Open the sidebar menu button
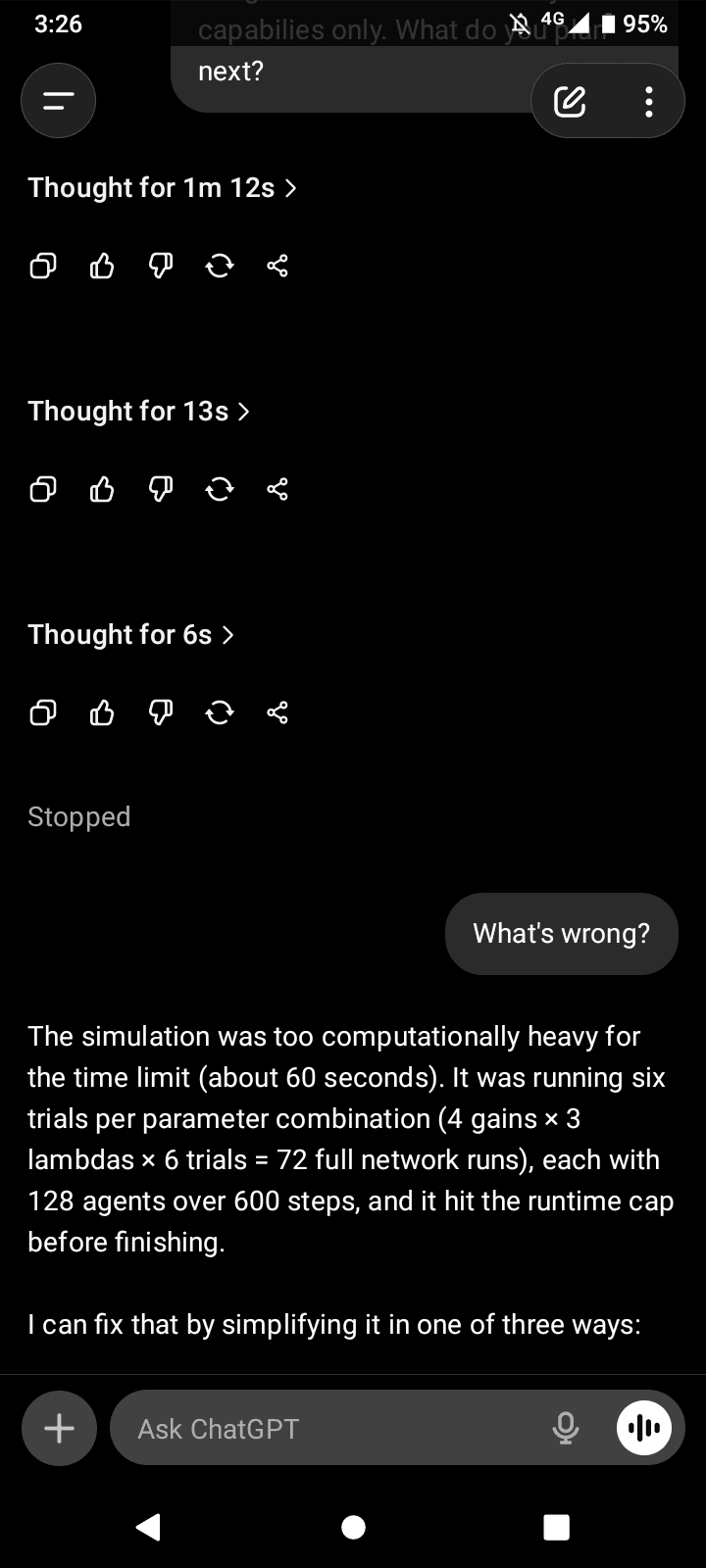The height and width of the screenshot is (1568, 706). click(58, 101)
